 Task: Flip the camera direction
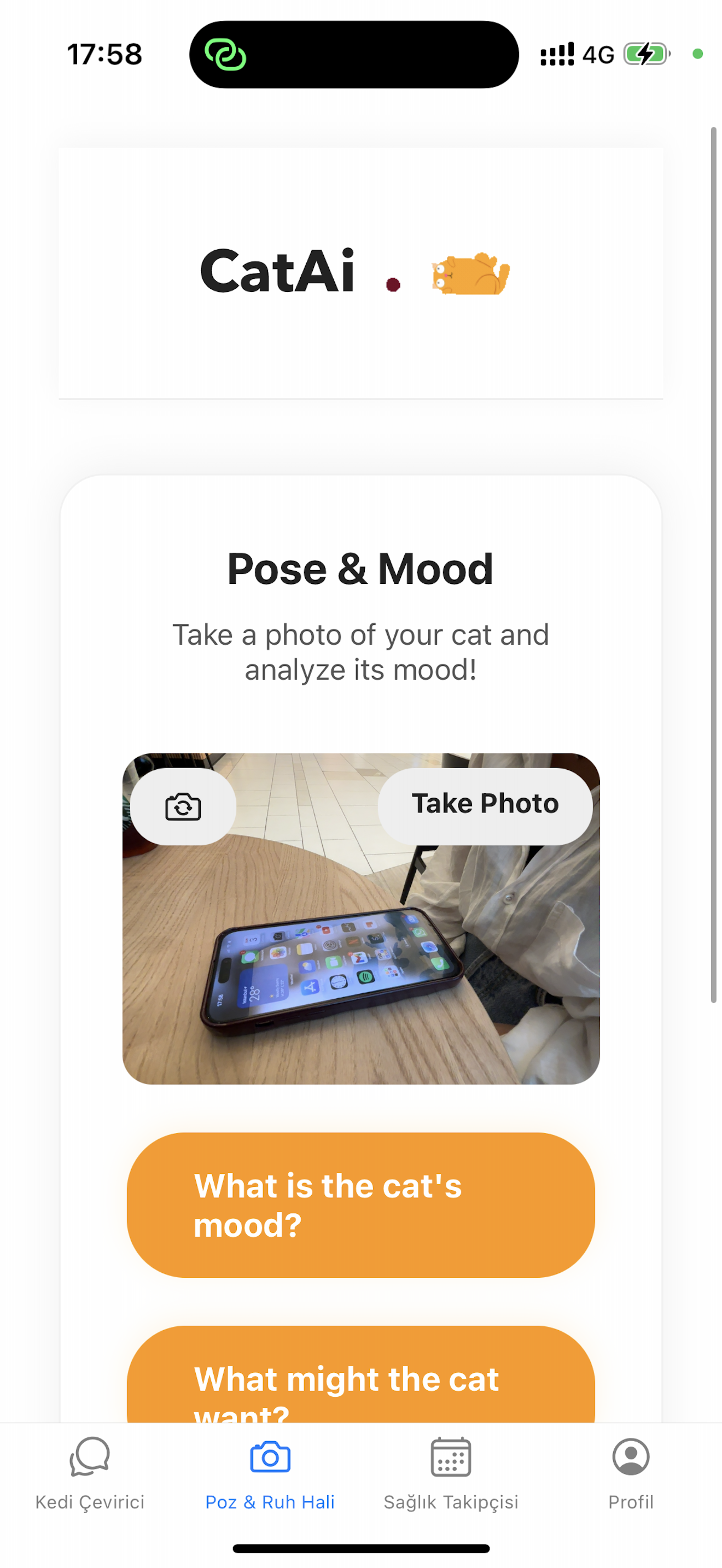(x=182, y=805)
